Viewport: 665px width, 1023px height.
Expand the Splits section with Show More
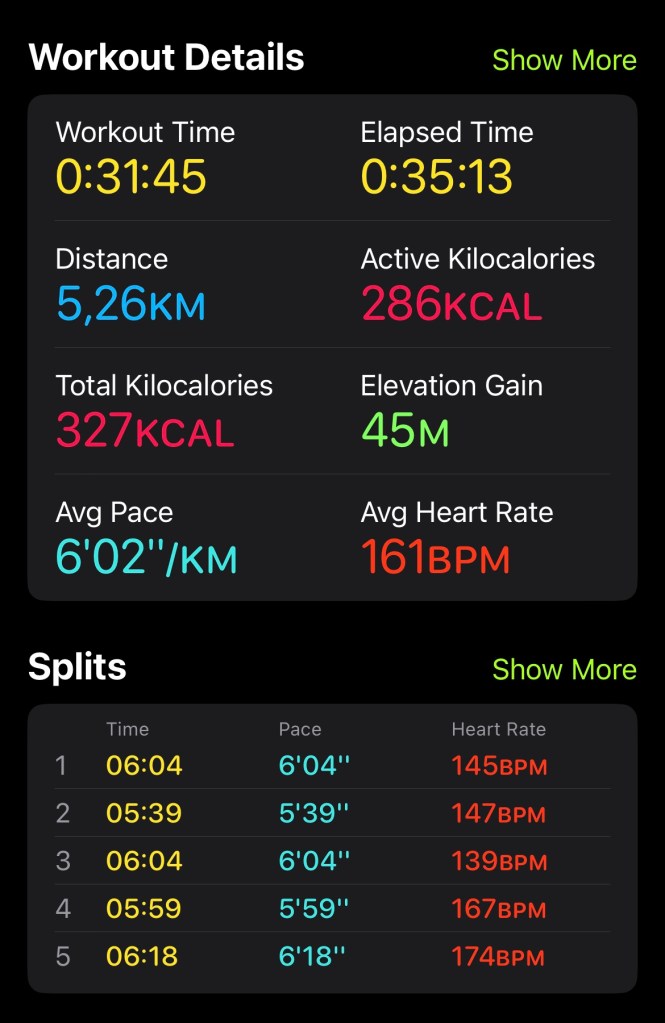coord(564,669)
